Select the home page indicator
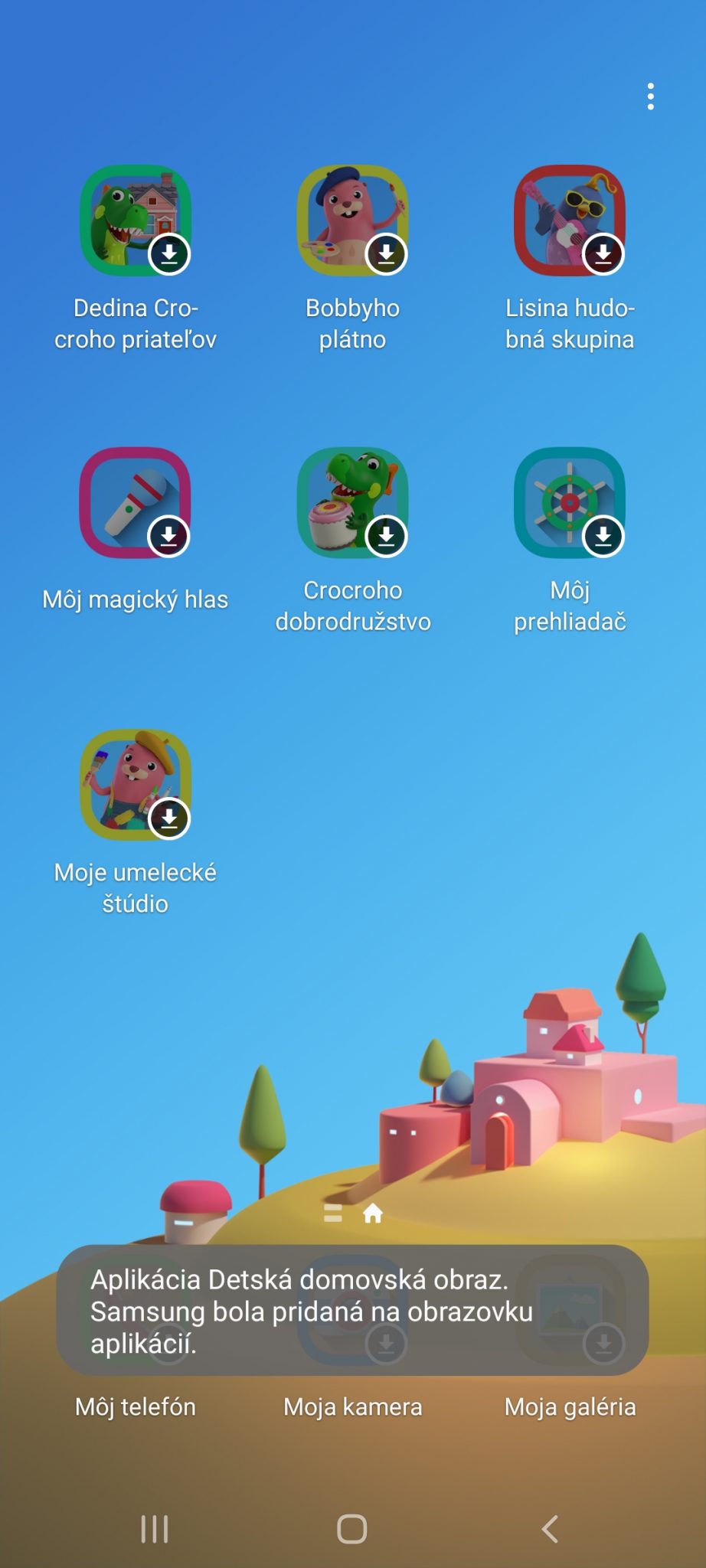 (373, 1214)
